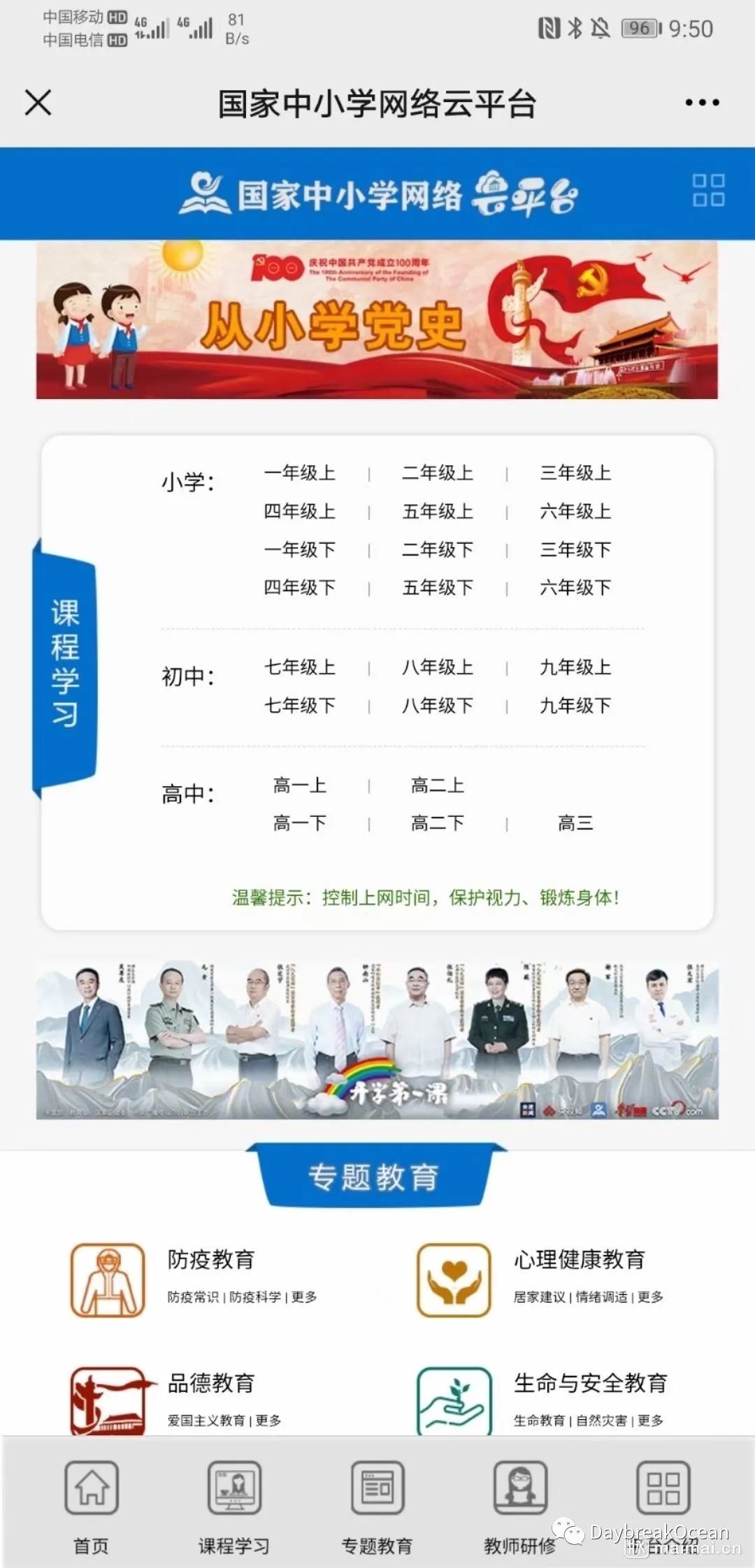The height and width of the screenshot is (1568, 755).
Task: Go to 九年级下 courses
Action: click(x=575, y=706)
